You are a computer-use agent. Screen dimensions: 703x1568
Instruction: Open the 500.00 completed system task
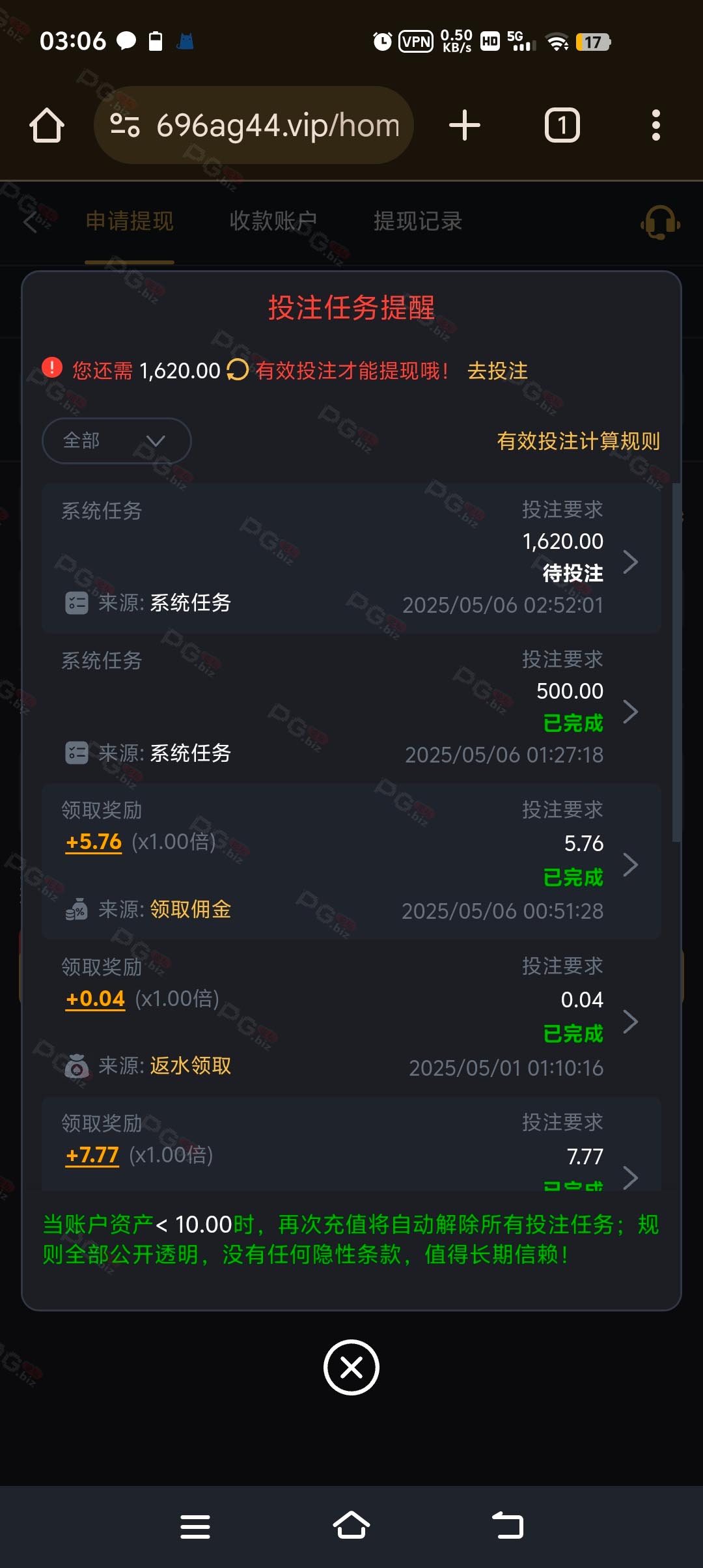(351, 708)
